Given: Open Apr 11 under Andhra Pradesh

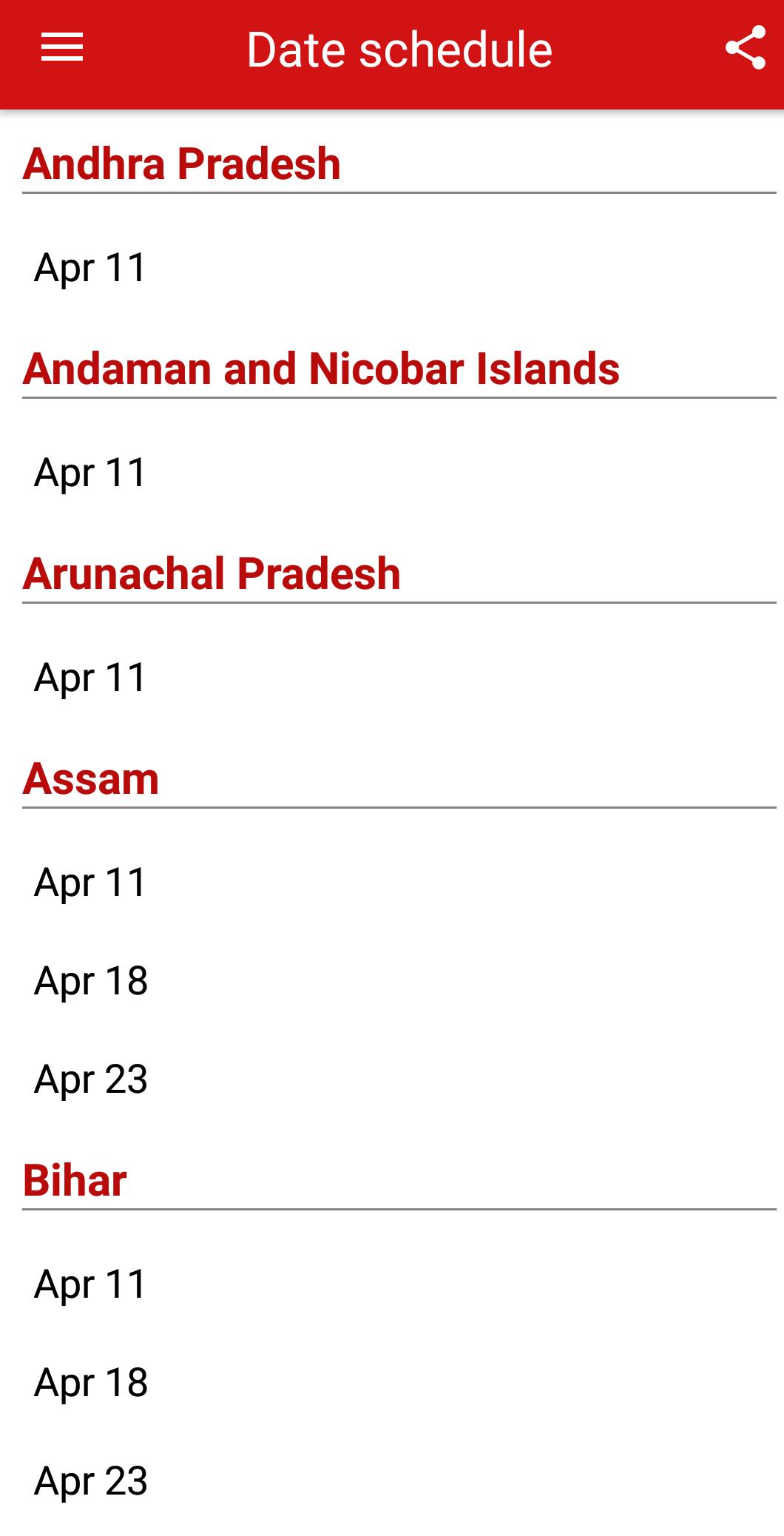Looking at the screenshot, I should 91,267.
